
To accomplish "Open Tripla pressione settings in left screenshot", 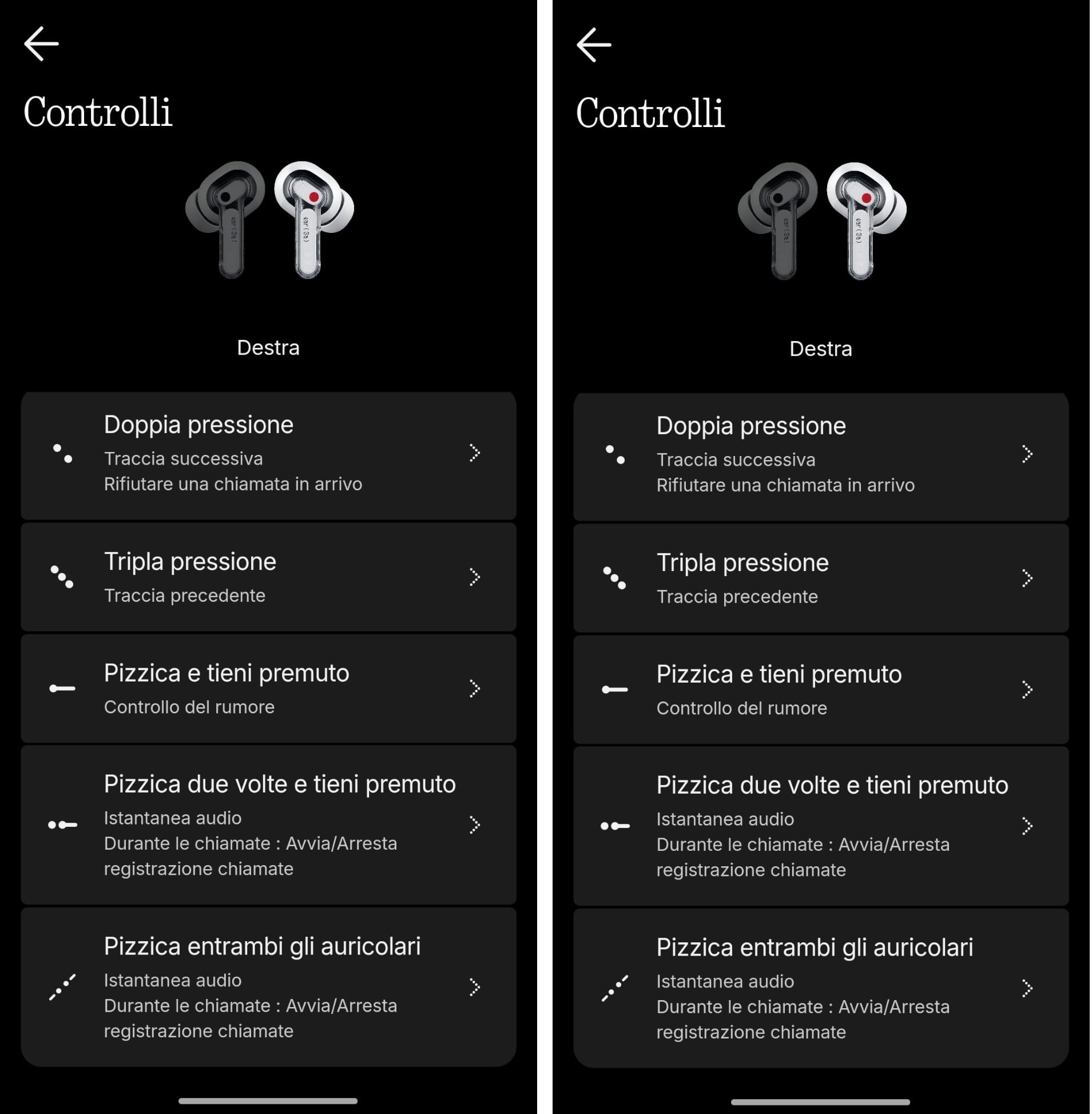I will [x=269, y=578].
